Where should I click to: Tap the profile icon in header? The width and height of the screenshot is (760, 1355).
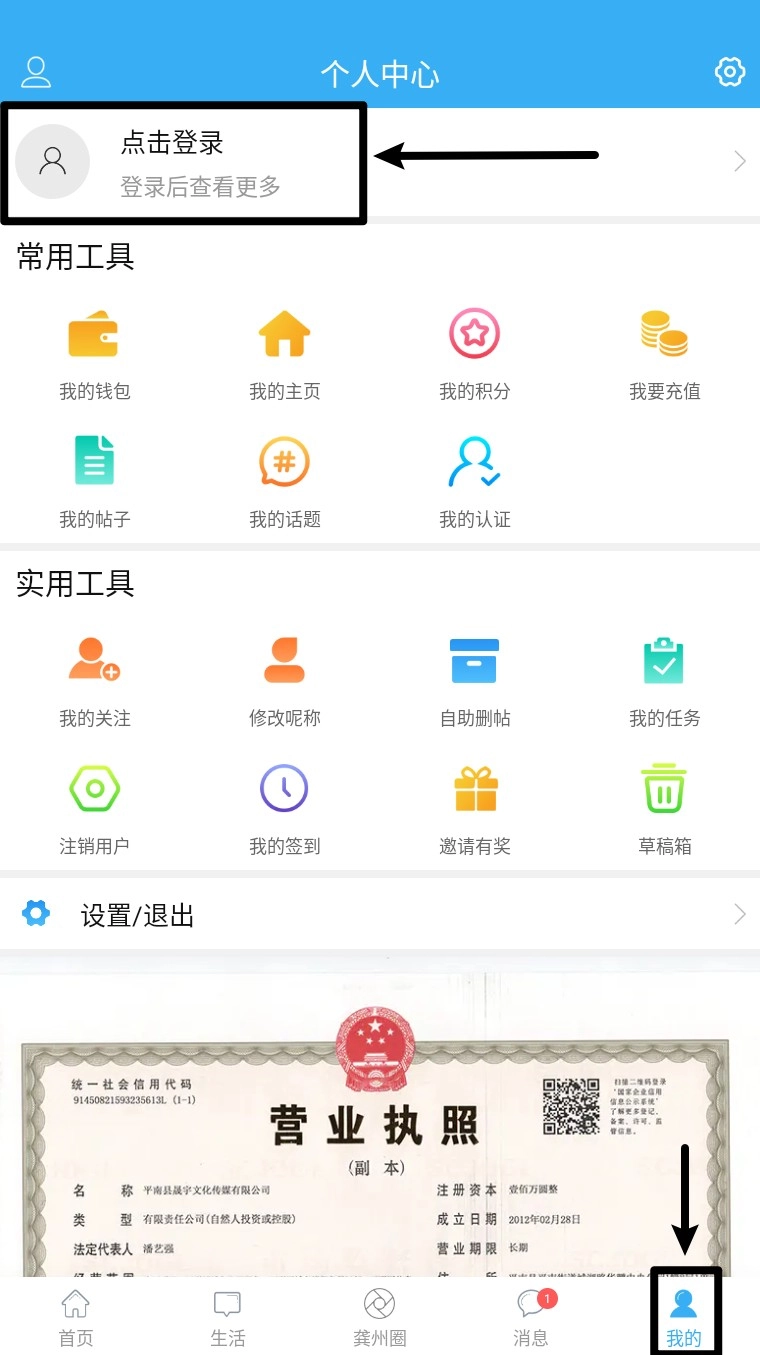click(x=36, y=72)
